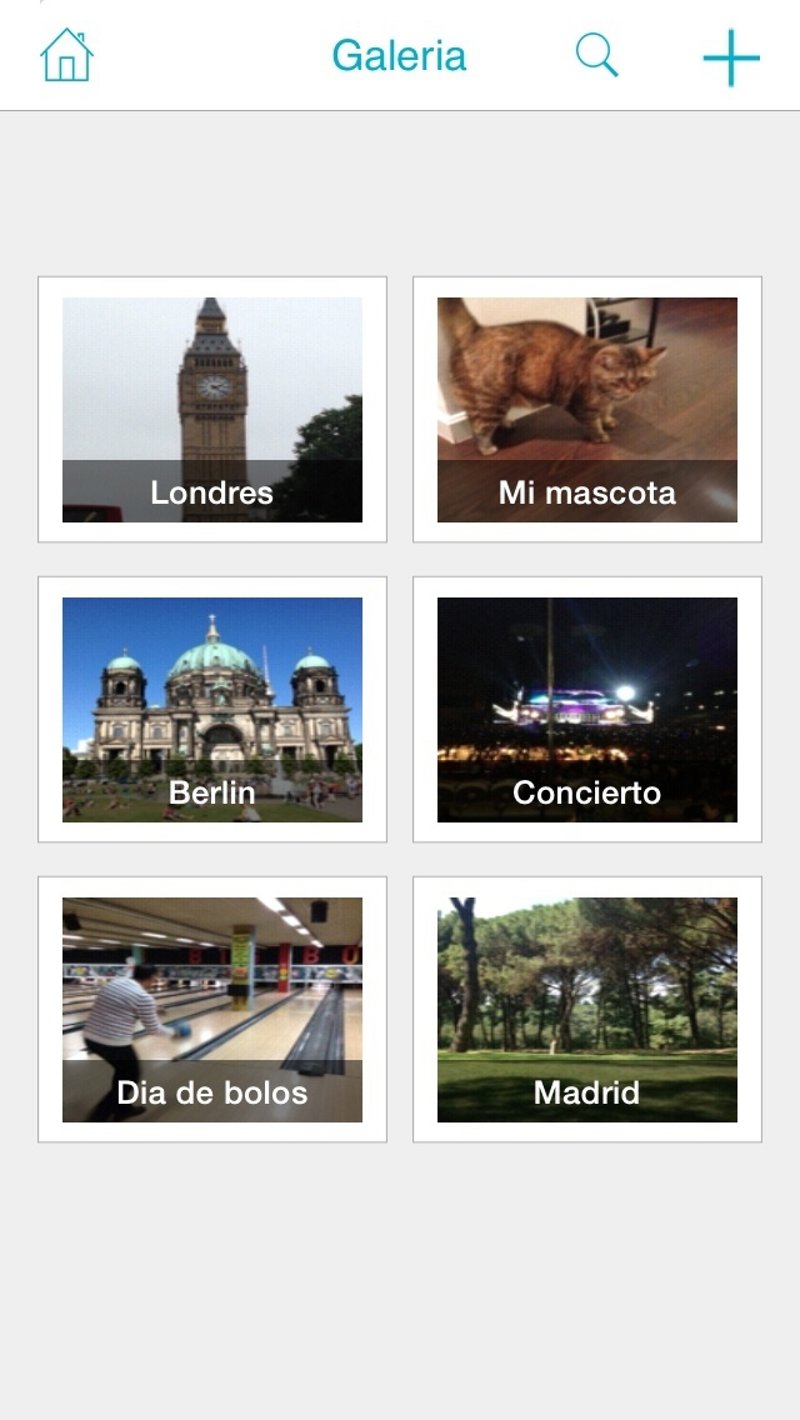Screen dimensions: 800x1420
Task: Select the Berlin album
Action: [x=212, y=710]
